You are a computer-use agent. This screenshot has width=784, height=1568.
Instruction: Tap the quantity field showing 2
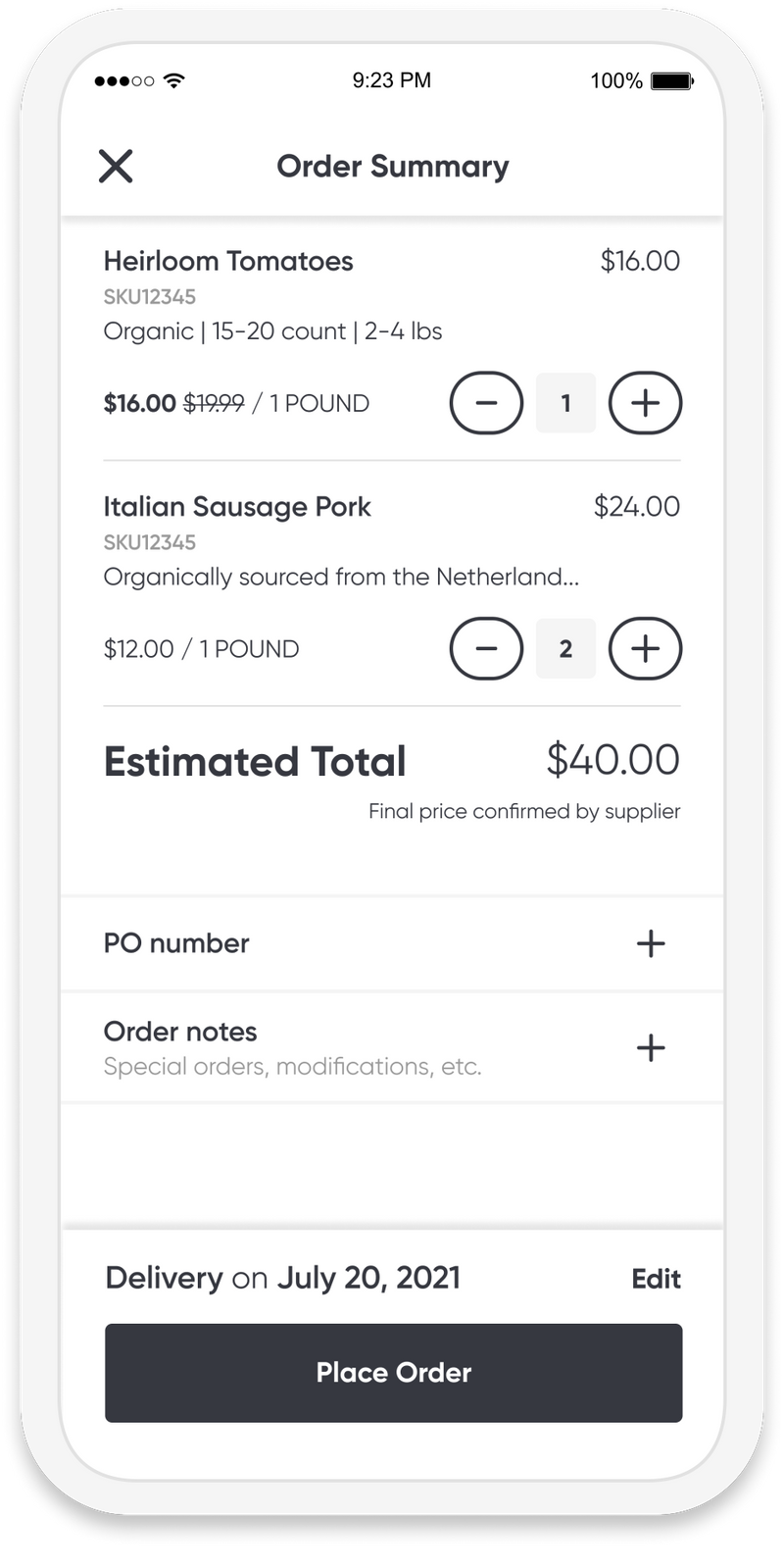(565, 648)
